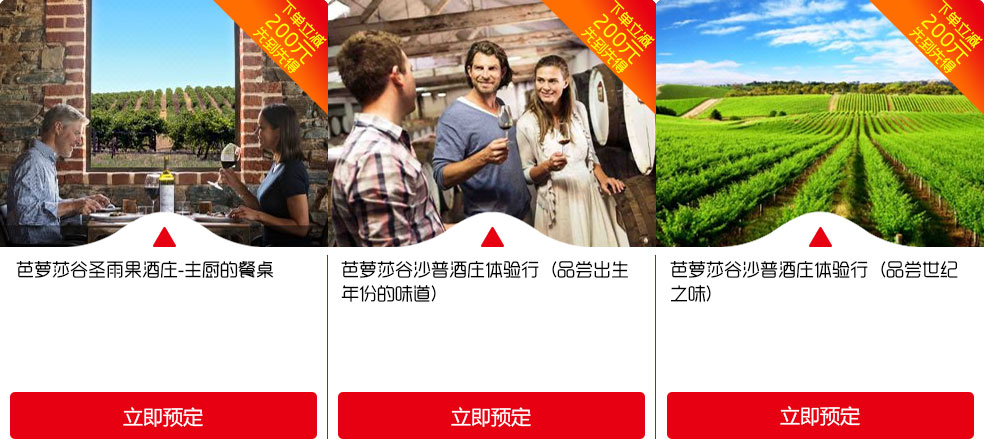Open the 品尝出生年份的味道 wine tasting card
Image resolution: width=984 pixels, height=439 pixels.
(x=491, y=120)
